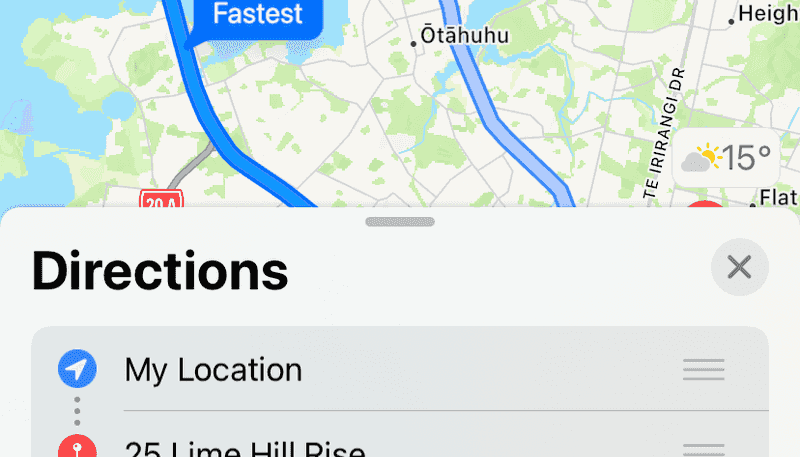Tap the Fastest route label
Viewport: 800px width, 457px height.
257,17
